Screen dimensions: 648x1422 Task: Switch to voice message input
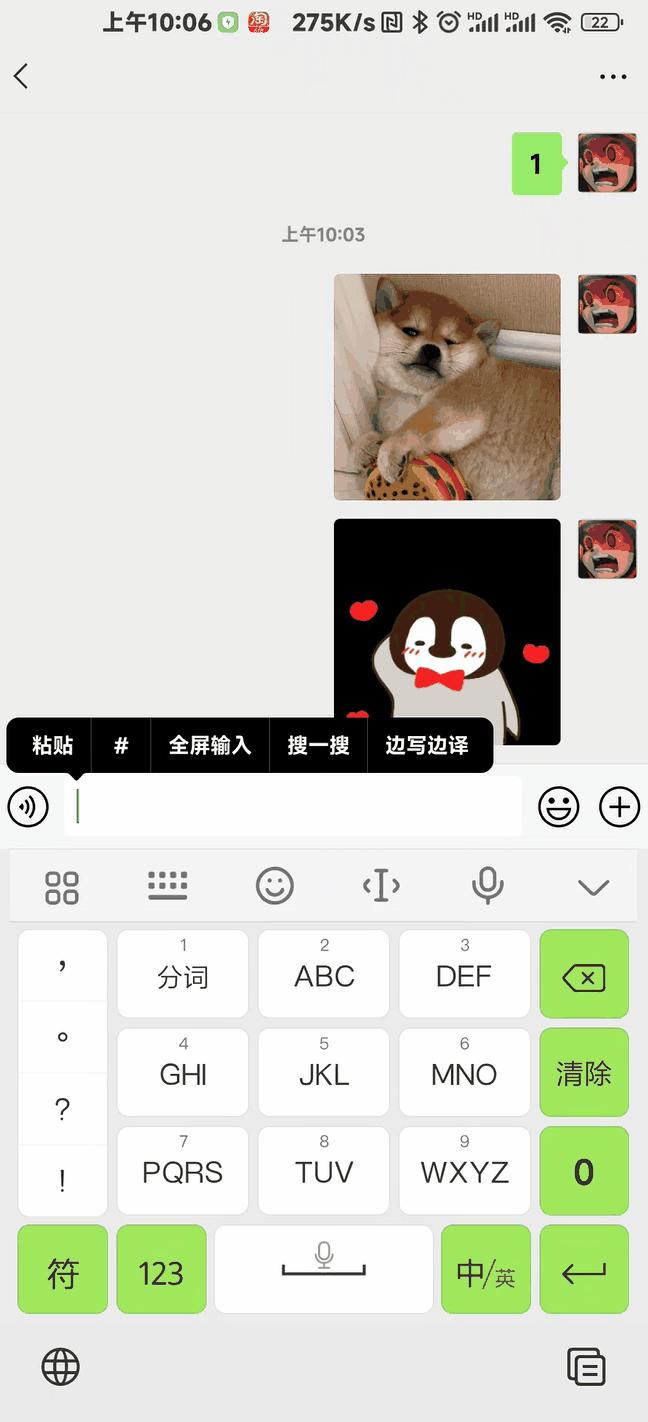28,806
